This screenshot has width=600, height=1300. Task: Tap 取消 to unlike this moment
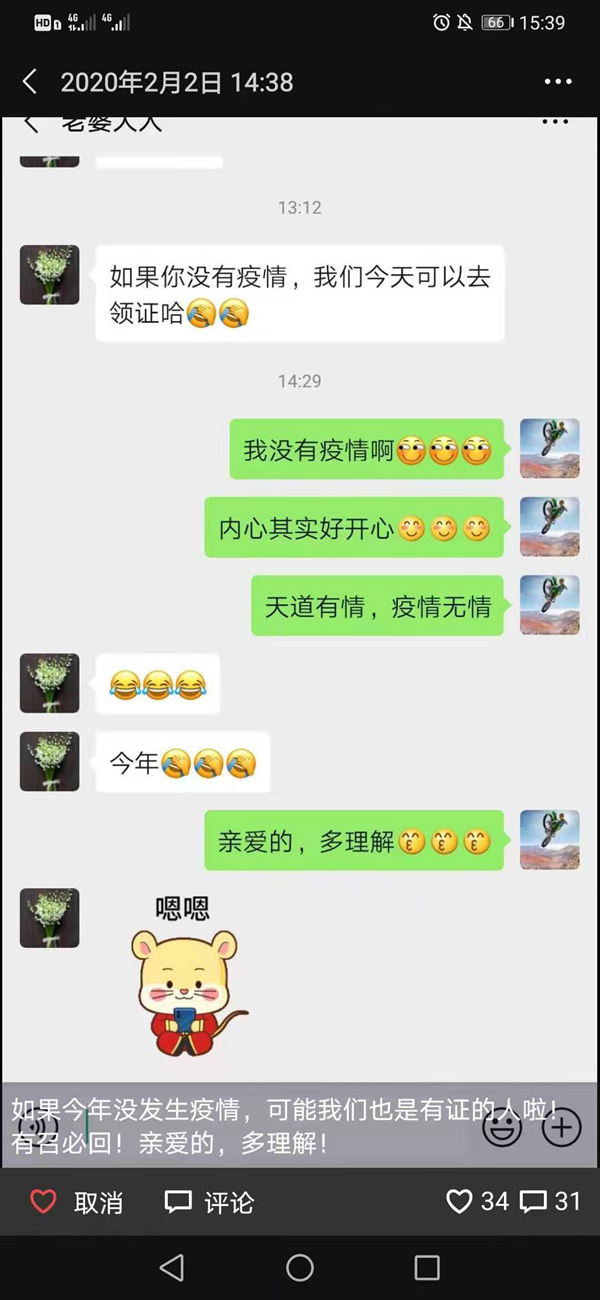pos(77,1202)
